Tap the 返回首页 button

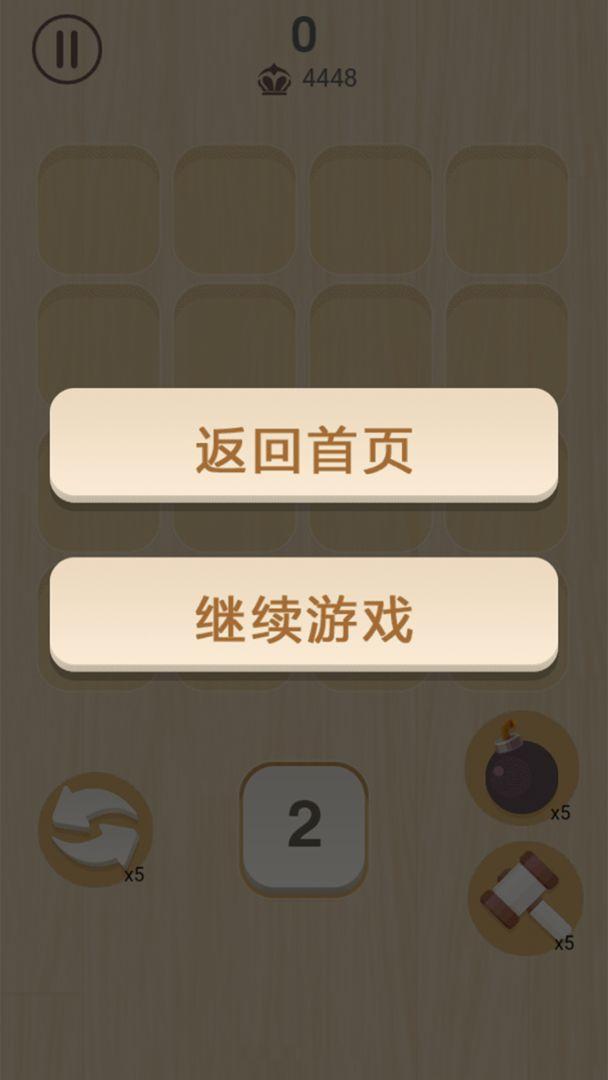(x=304, y=445)
